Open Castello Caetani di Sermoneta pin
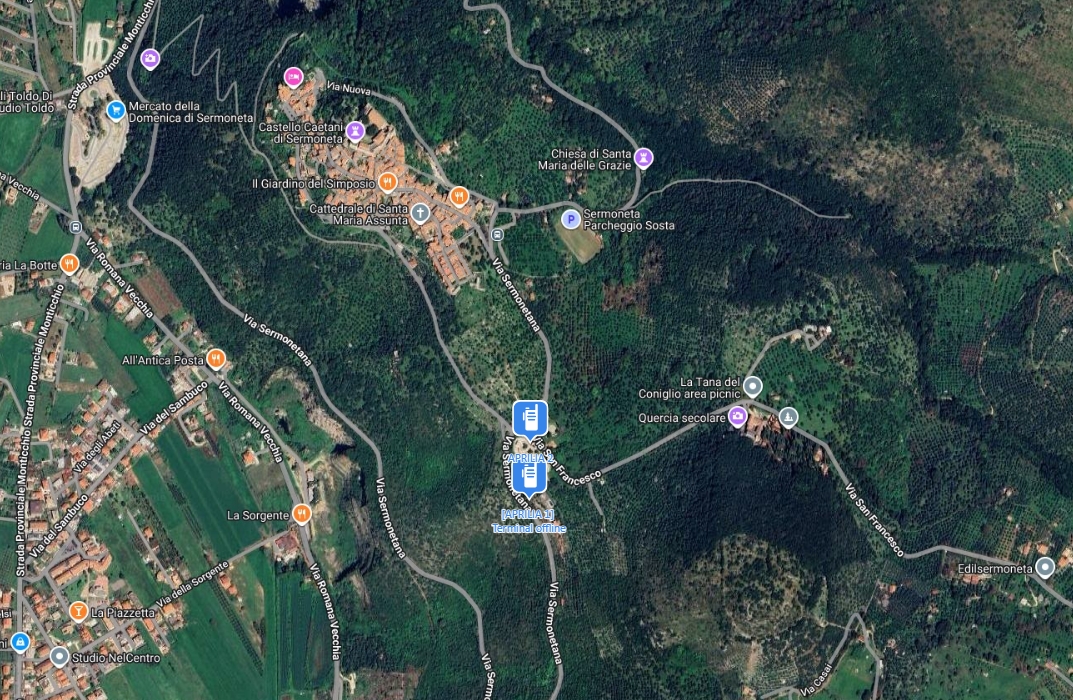 pos(353,131)
